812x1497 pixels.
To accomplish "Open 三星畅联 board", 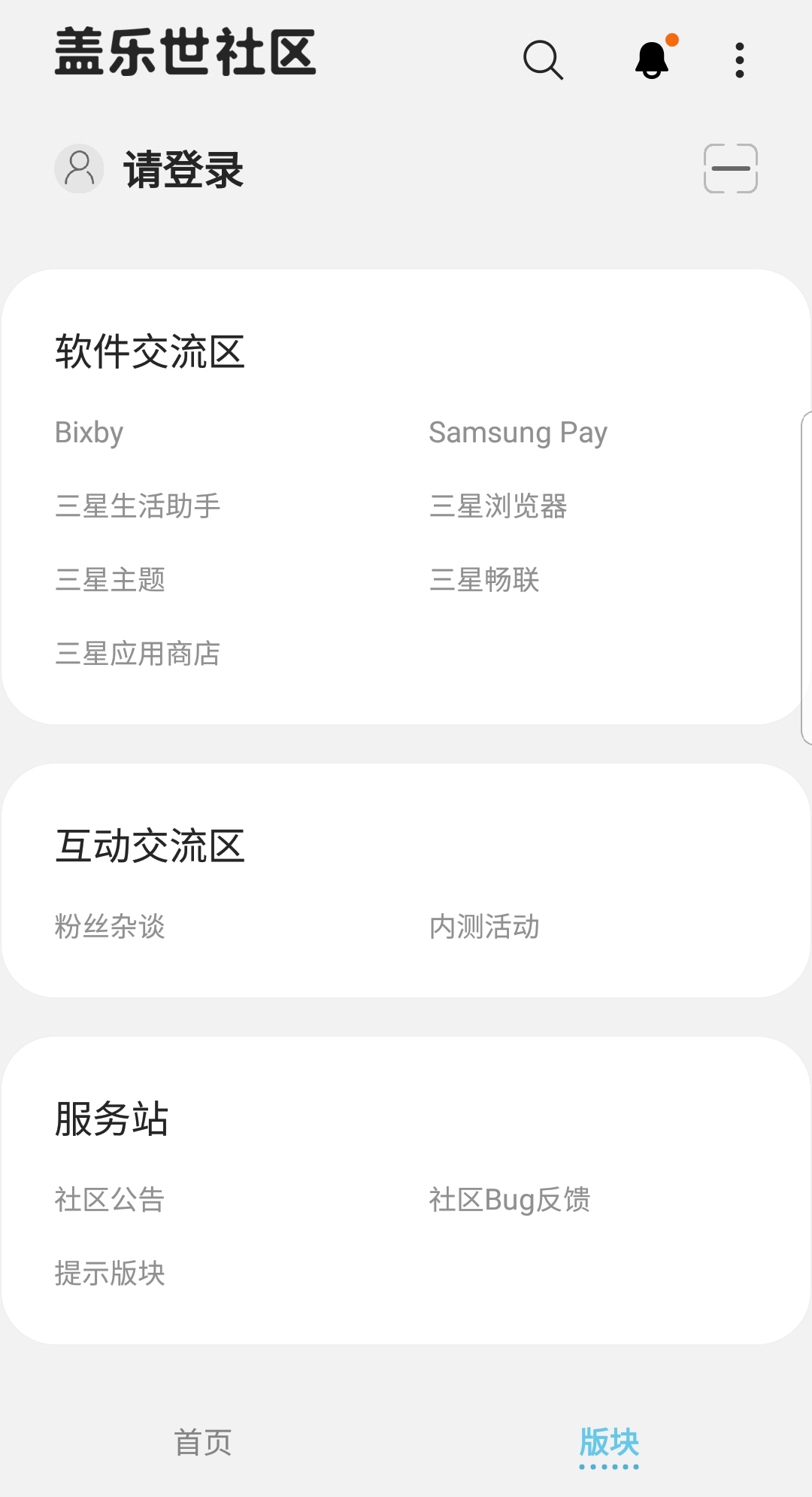I will click(484, 580).
